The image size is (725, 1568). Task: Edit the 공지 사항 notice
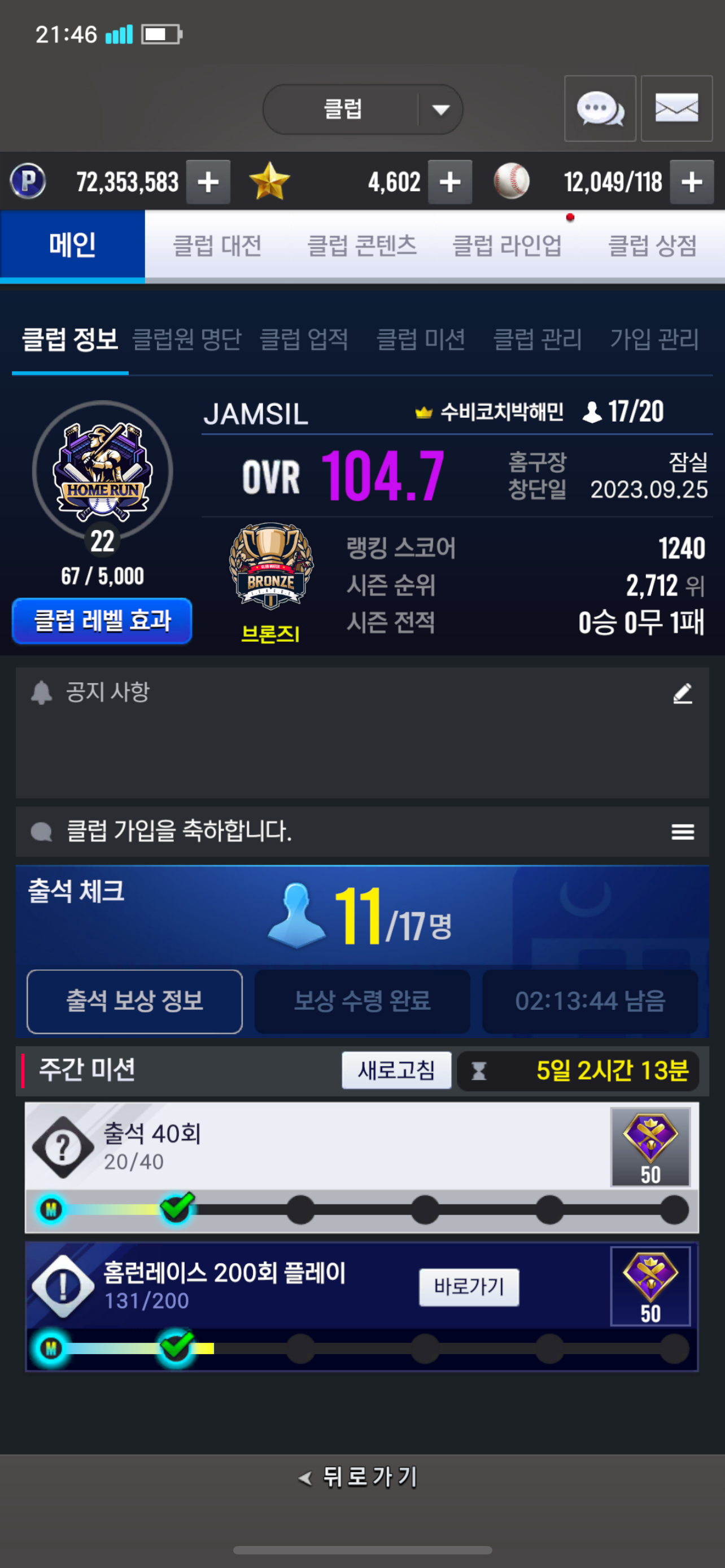point(683,693)
